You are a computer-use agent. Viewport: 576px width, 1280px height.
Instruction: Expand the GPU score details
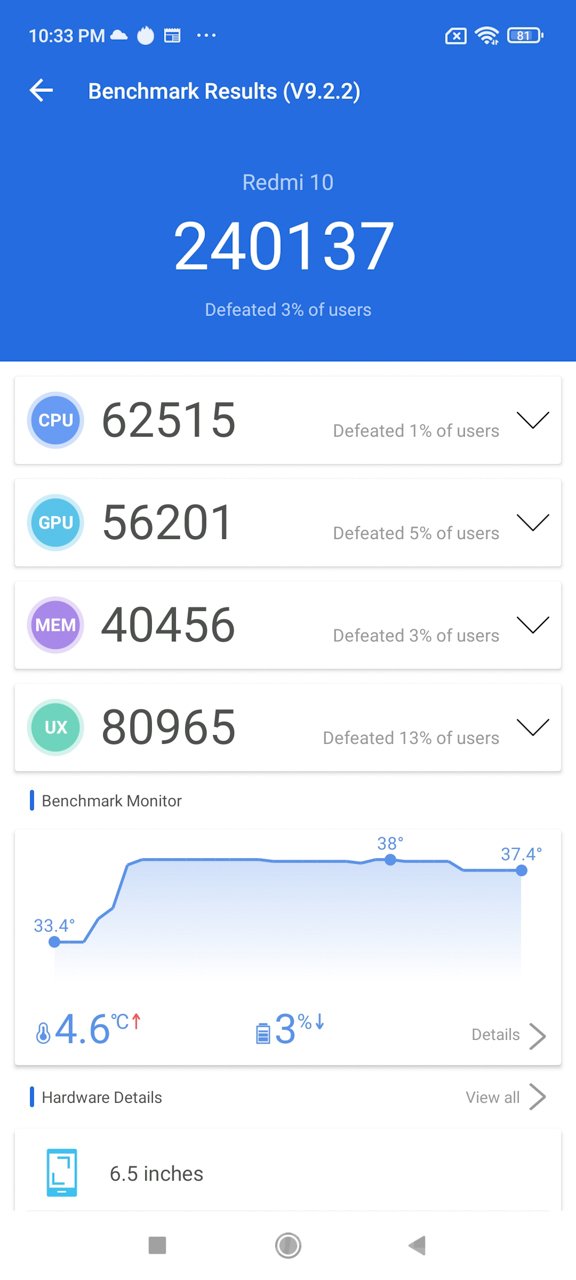point(533,522)
